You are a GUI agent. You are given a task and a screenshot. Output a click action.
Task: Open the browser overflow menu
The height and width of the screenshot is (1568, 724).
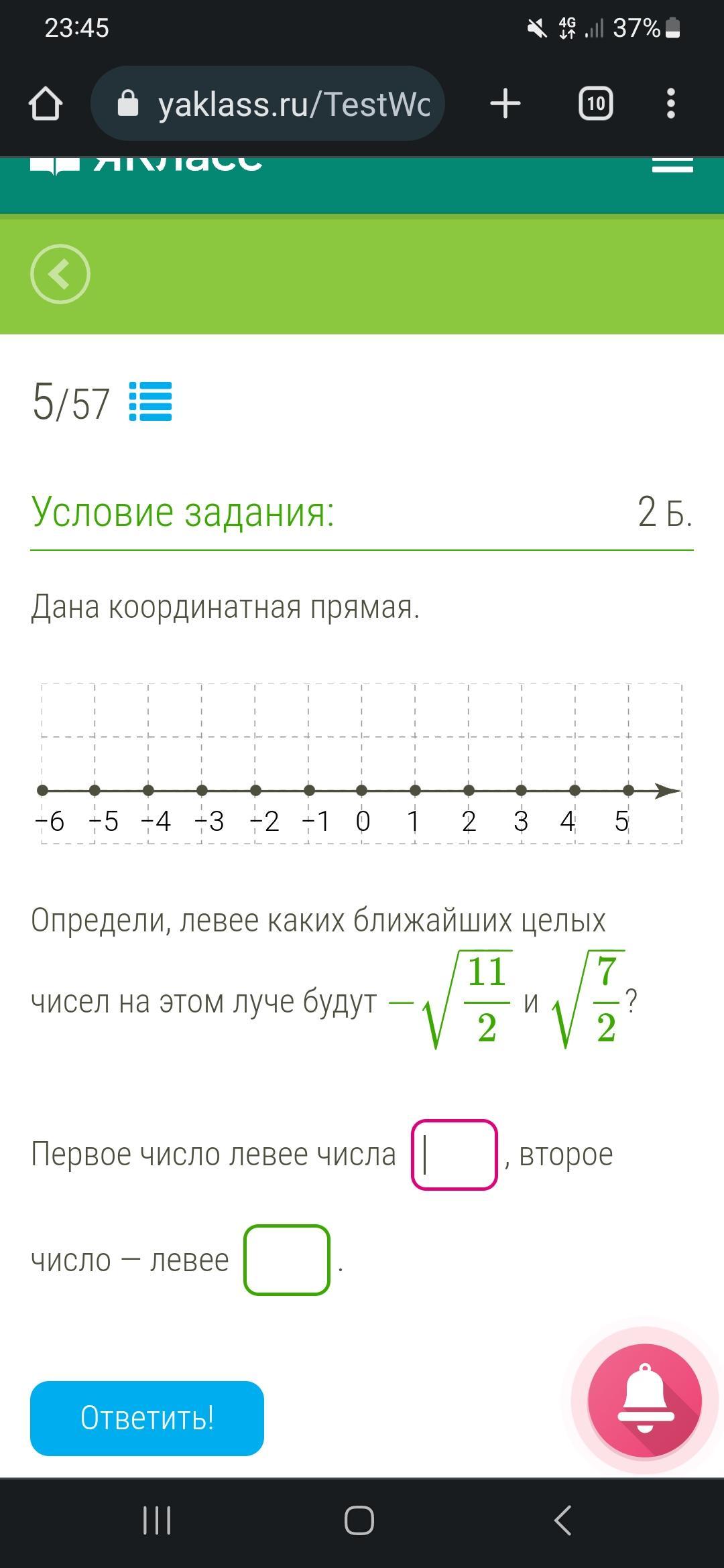(670, 104)
